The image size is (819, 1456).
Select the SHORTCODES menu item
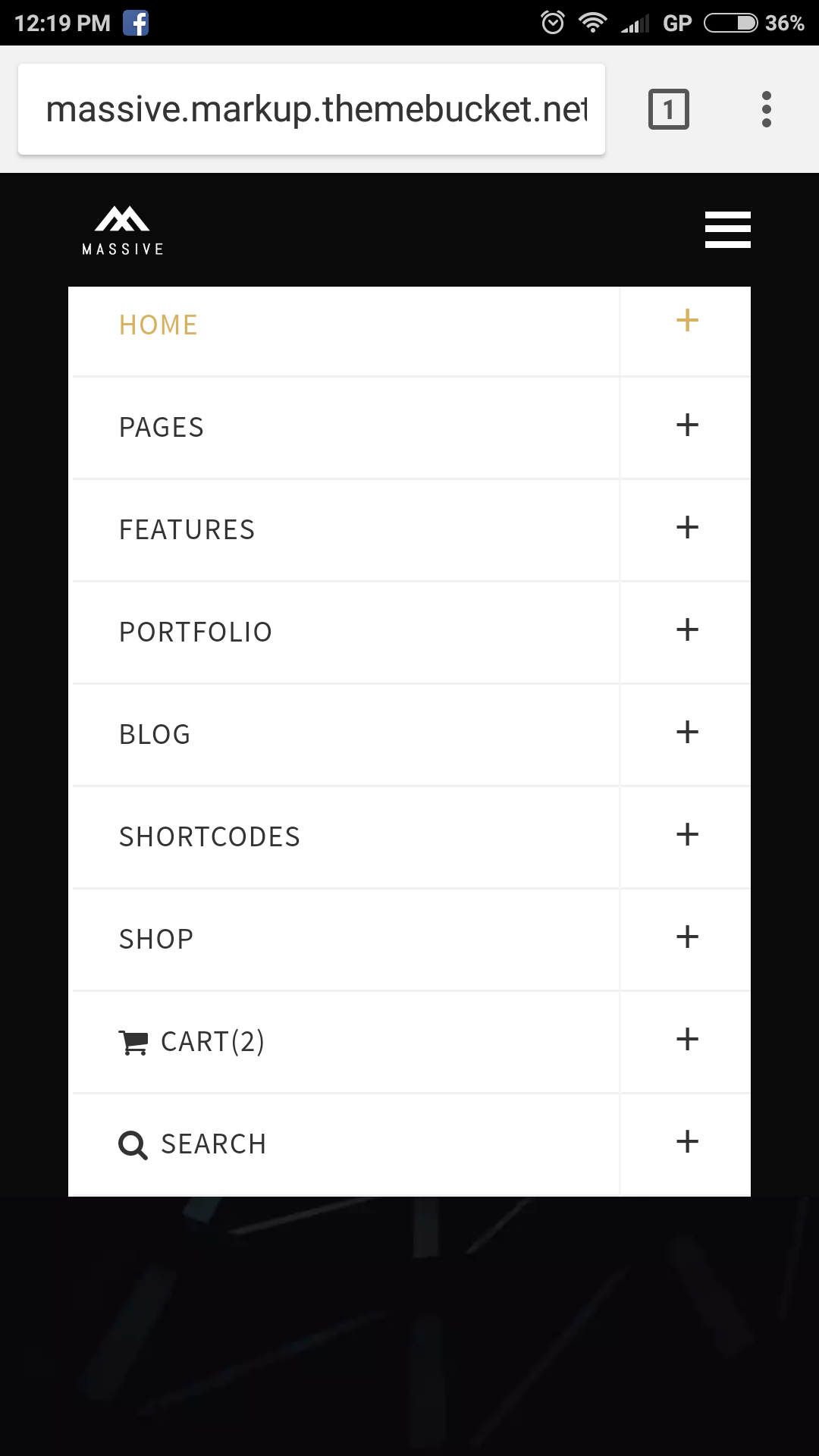pos(209,836)
